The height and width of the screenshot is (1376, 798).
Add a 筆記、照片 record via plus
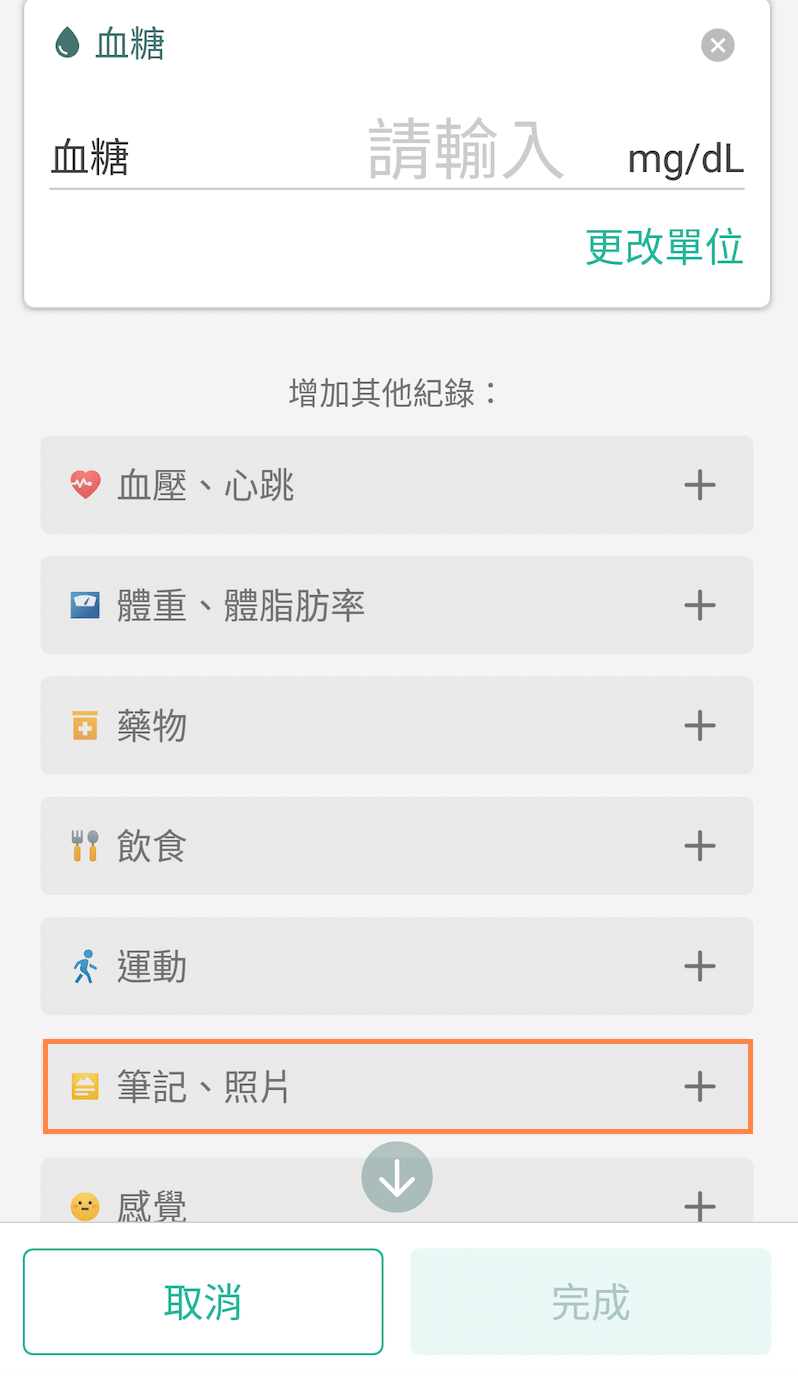tap(701, 1087)
